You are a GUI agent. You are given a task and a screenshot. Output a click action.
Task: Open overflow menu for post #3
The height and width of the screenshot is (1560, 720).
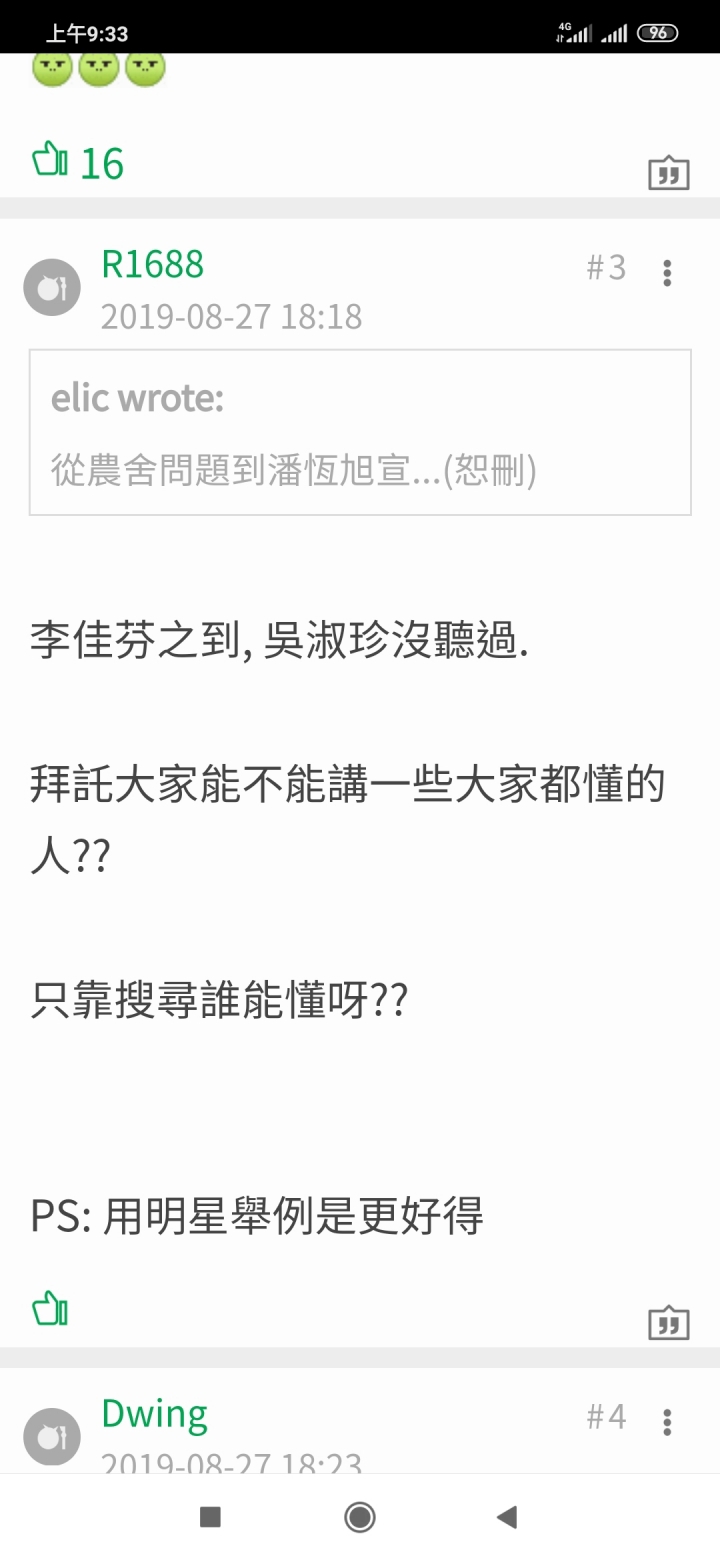(667, 272)
